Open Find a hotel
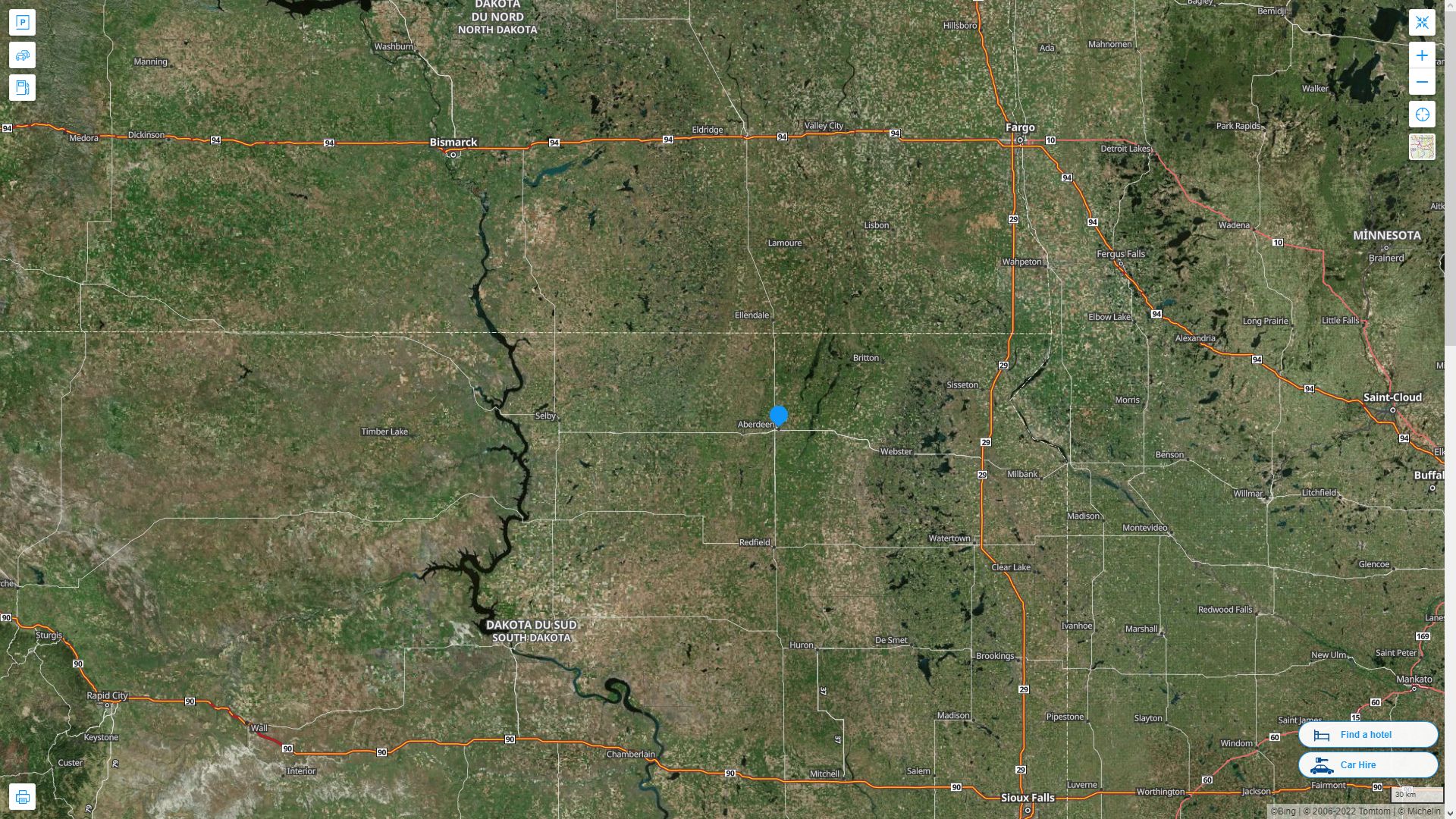The width and height of the screenshot is (1456, 819). point(1367,735)
